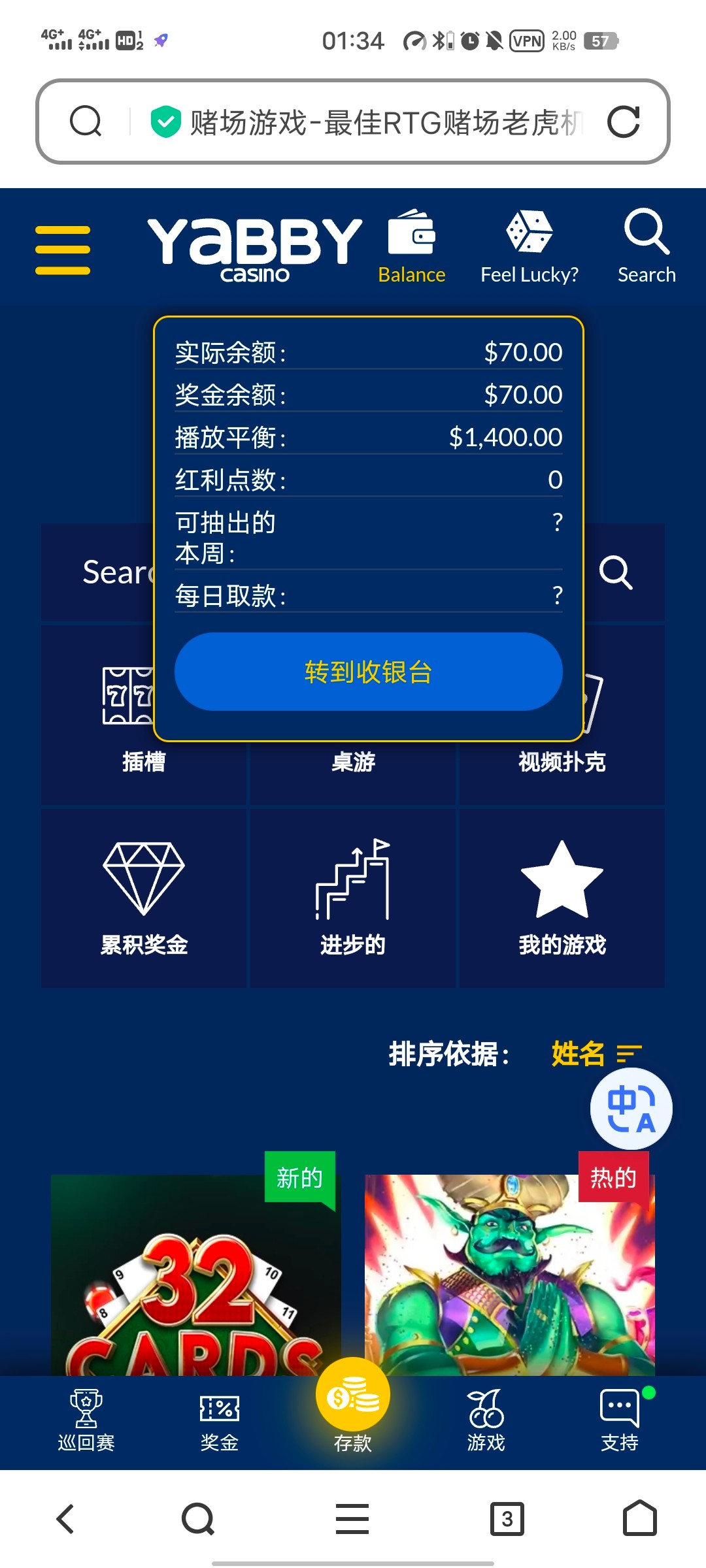
Task: Open Search in the header
Action: click(646, 246)
